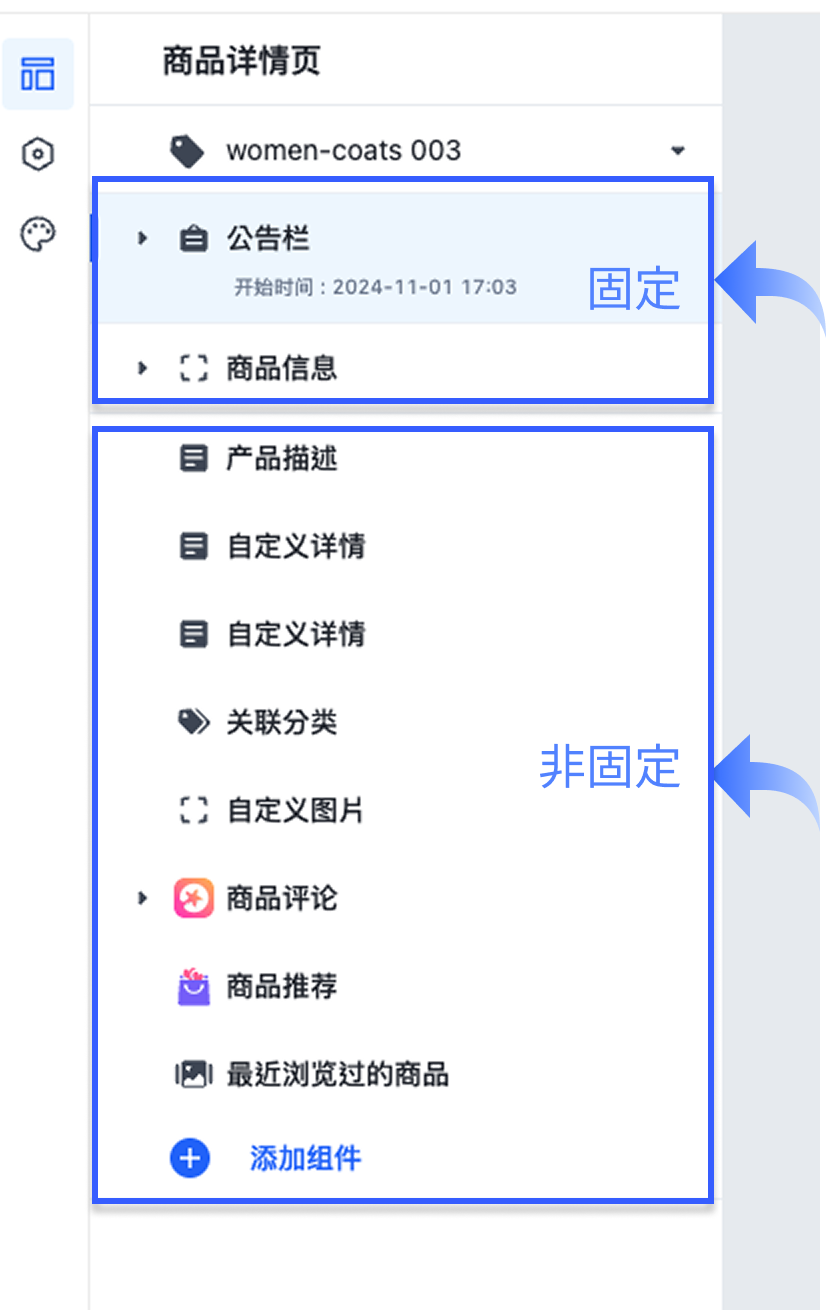Tap 添加组件 to add a component

[304, 1159]
